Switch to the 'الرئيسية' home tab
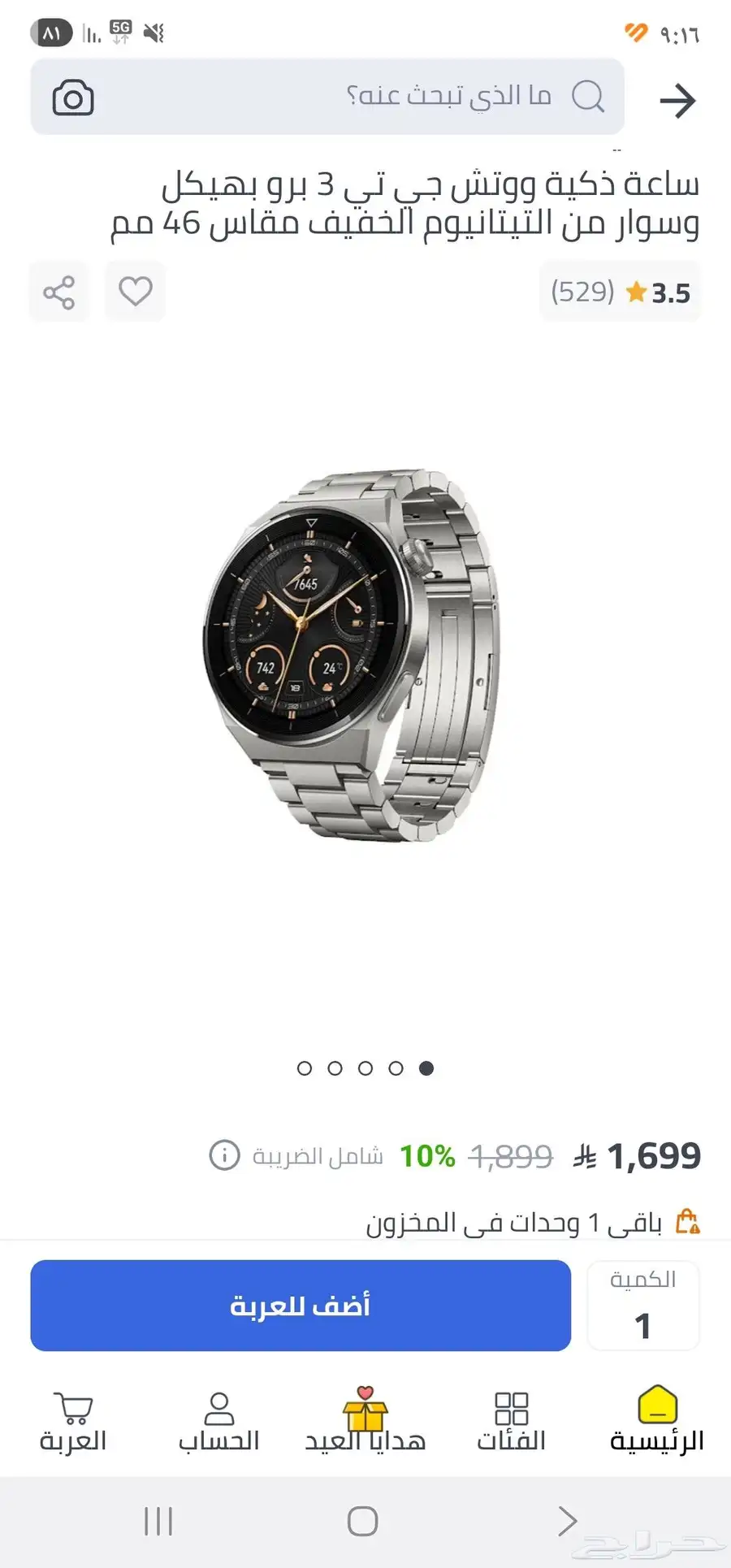 657,1420
